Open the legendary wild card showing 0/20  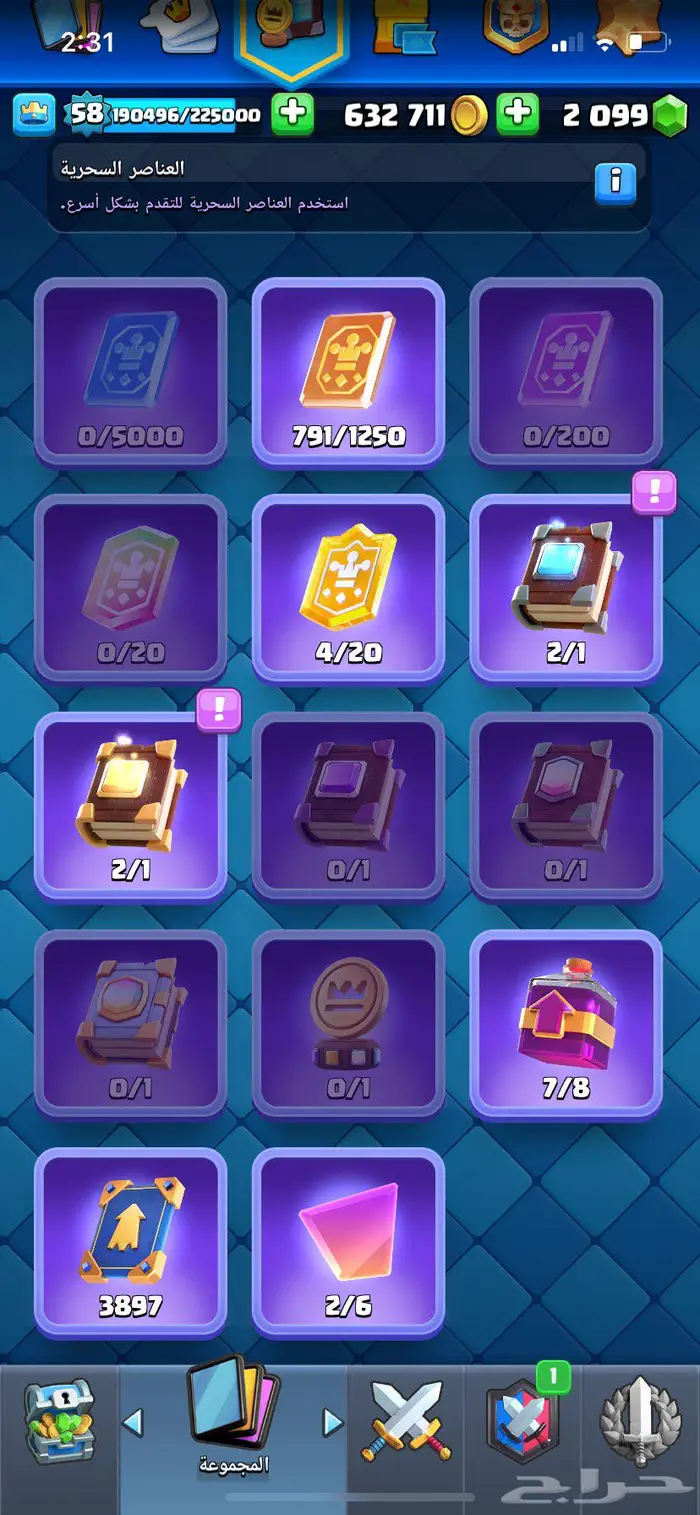click(x=131, y=587)
